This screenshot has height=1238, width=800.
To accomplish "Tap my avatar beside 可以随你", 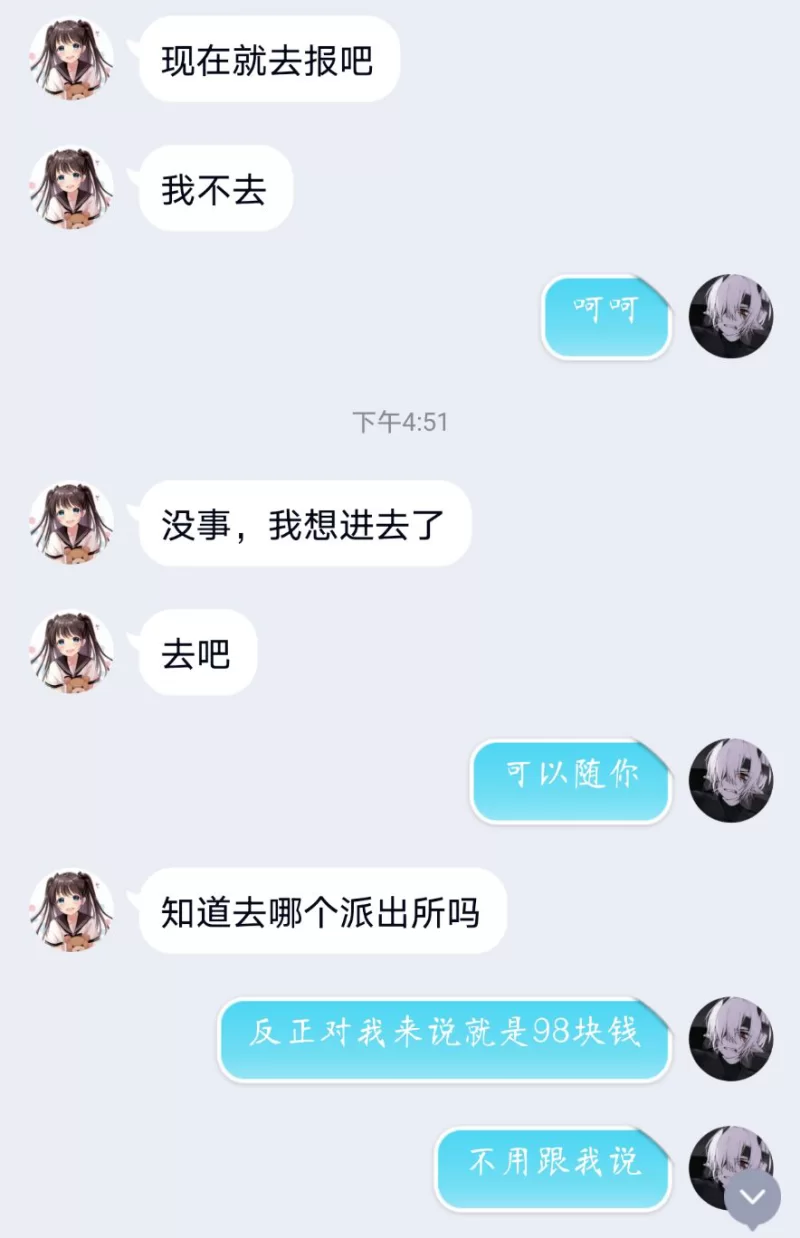I will 730,780.
